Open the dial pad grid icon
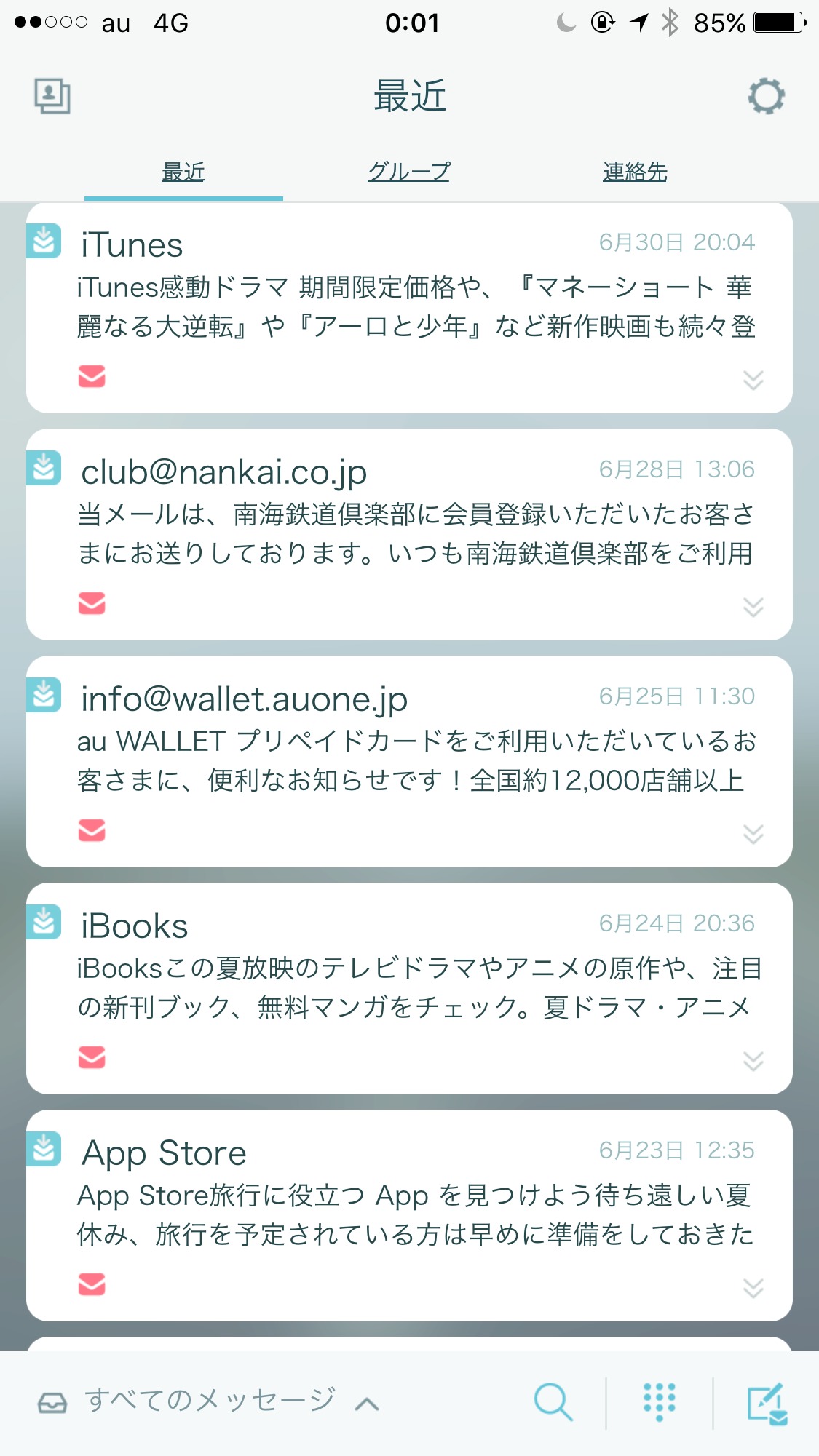The height and width of the screenshot is (1456, 819). coord(660,1401)
